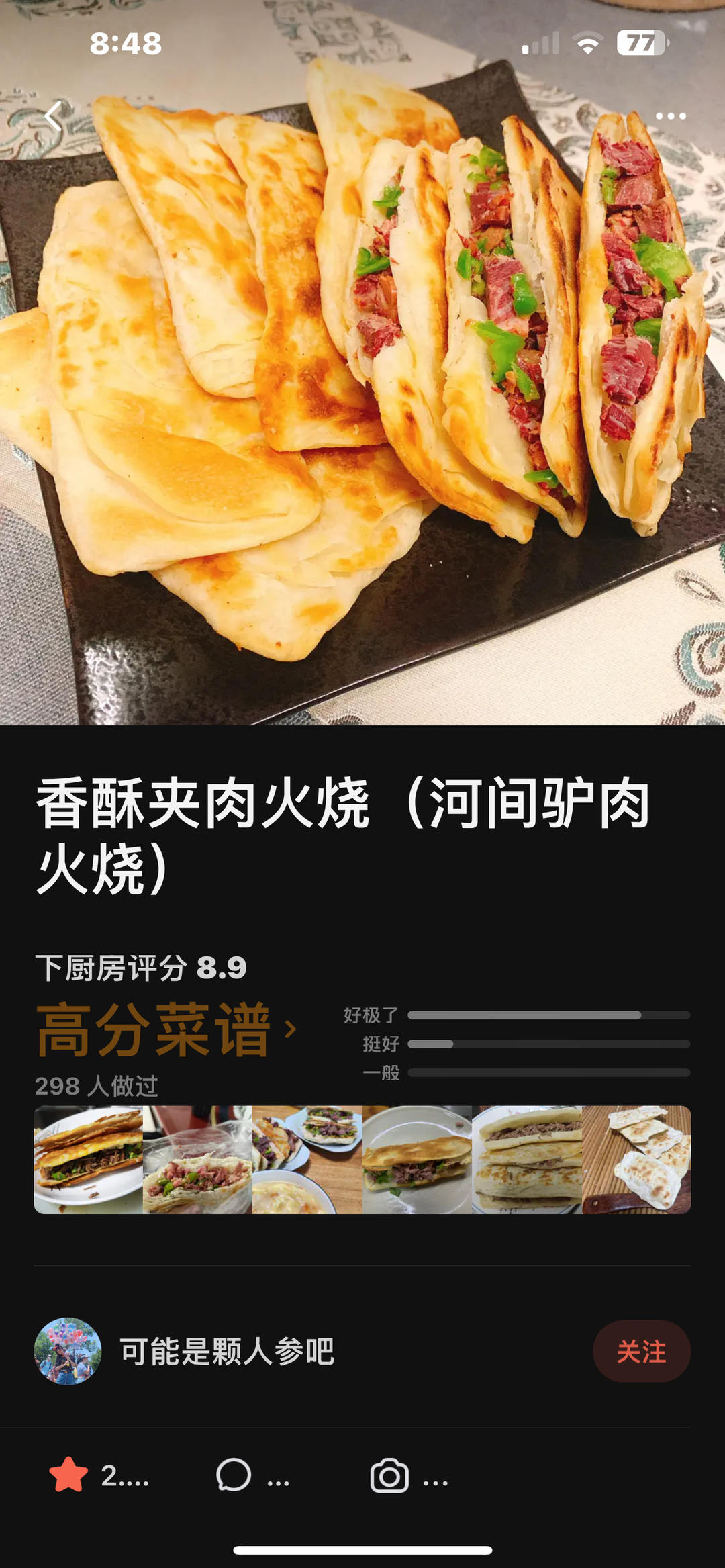Follow the author with 关注 button
Viewport: 725px width, 1568px height.
642,1351
